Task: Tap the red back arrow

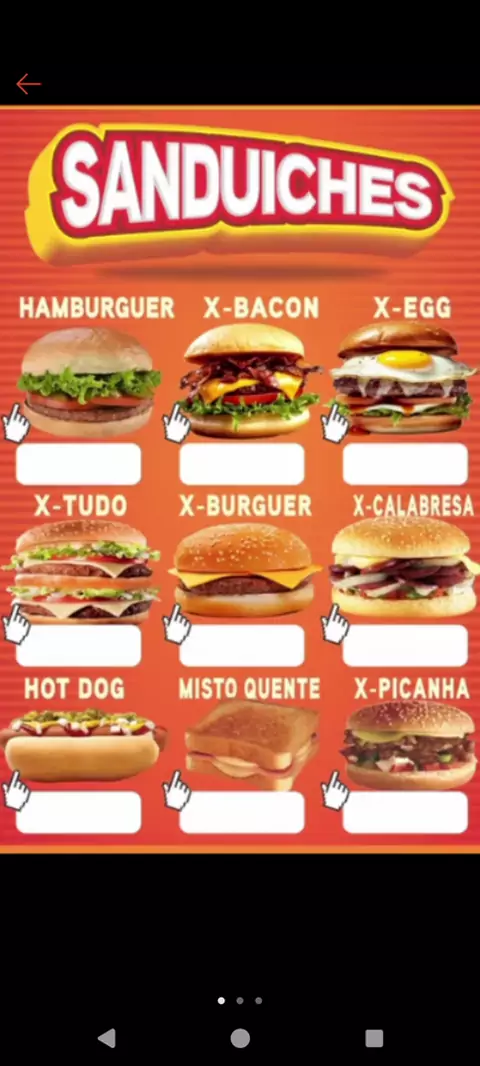Action: 29,84
